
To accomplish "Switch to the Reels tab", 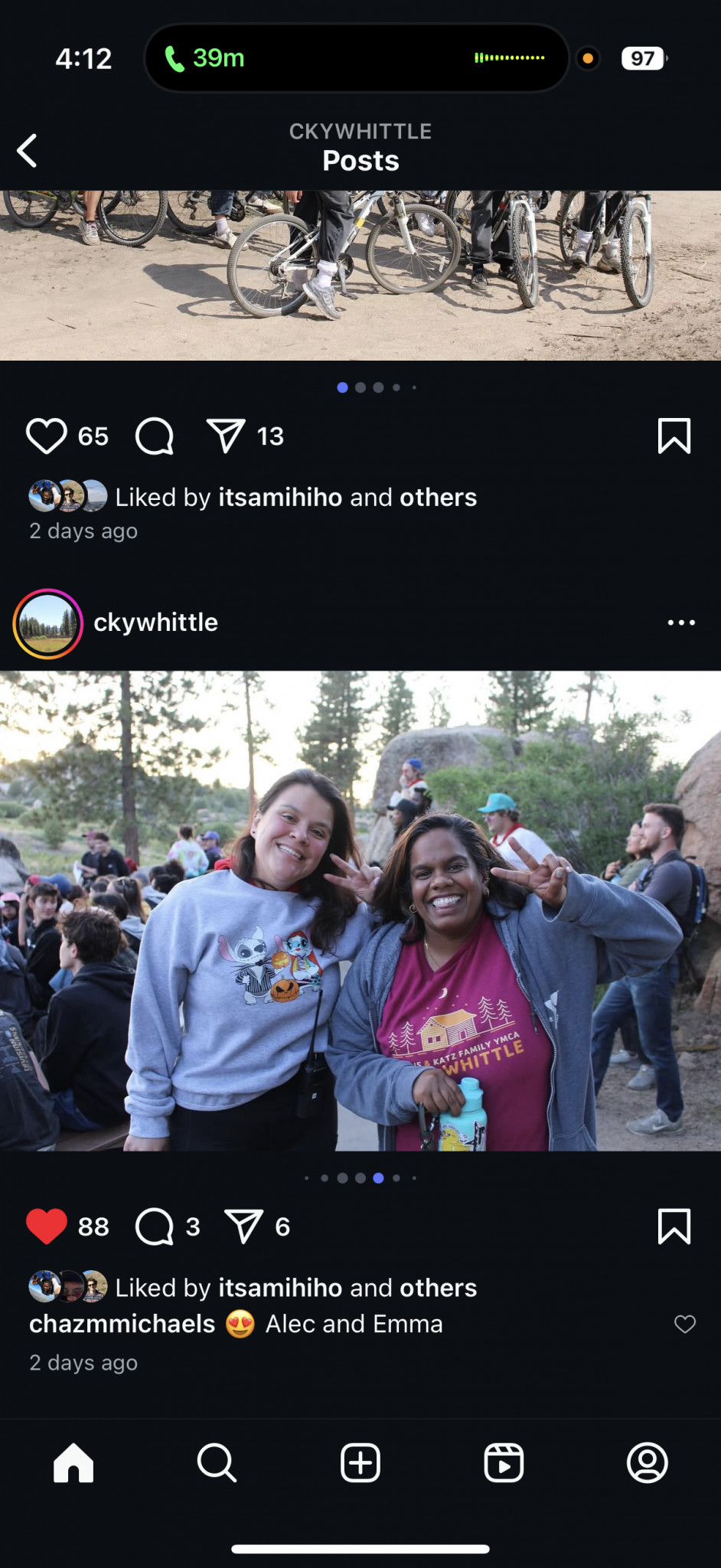I will pyautogui.click(x=504, y=1463).
